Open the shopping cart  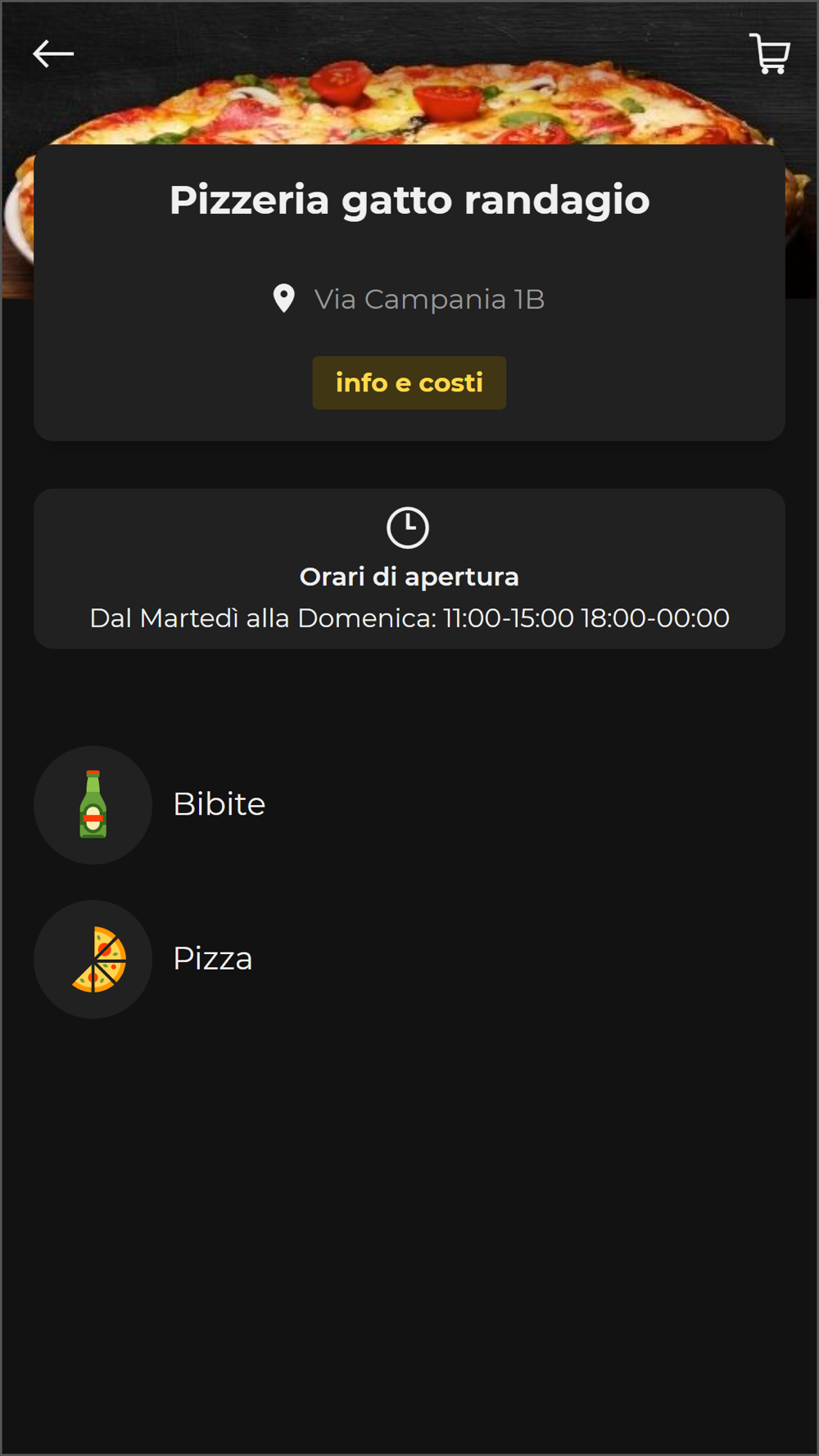point(769,54)
